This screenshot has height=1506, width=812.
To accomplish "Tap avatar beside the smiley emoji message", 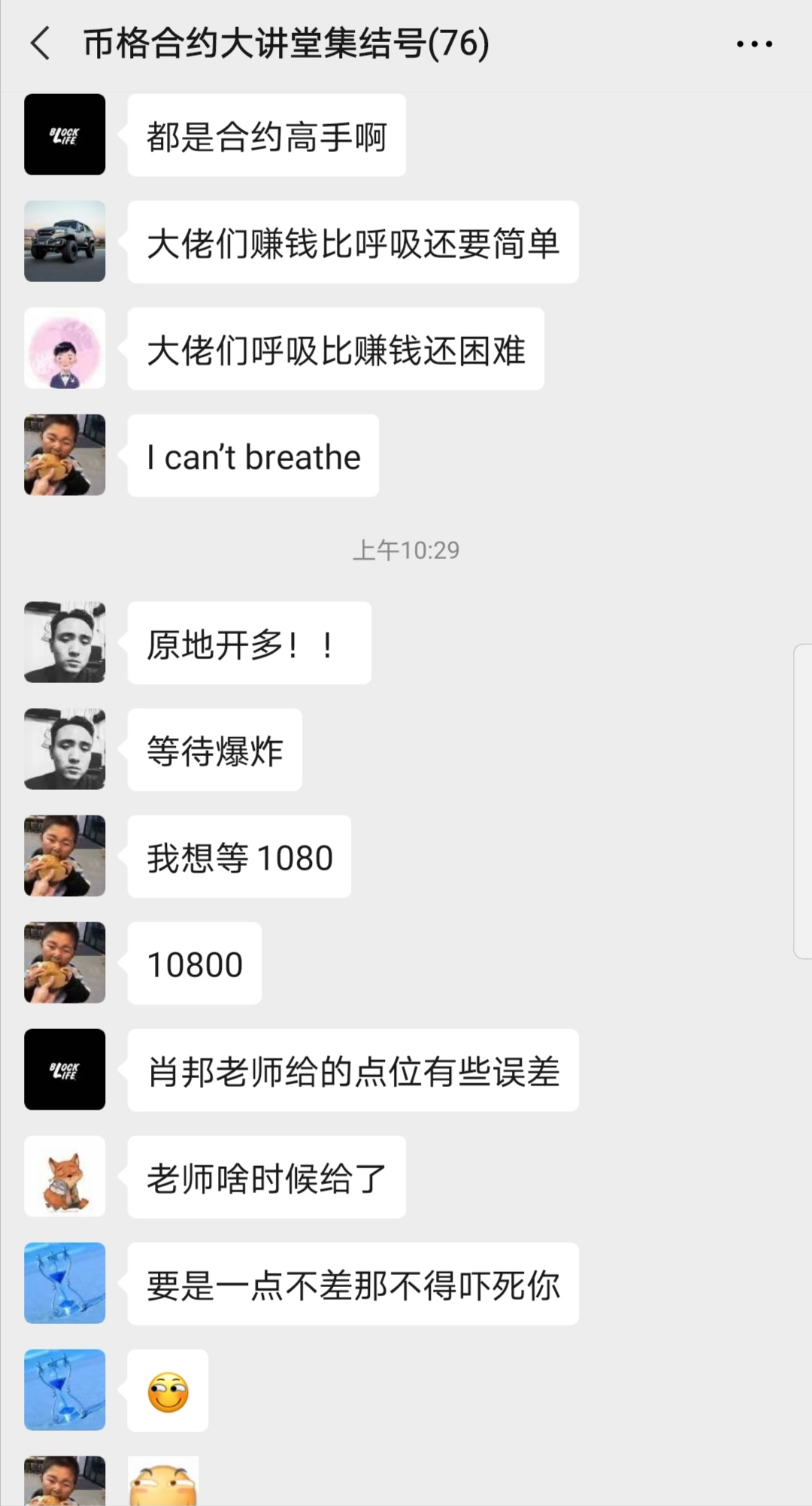I will [65, 1390].
